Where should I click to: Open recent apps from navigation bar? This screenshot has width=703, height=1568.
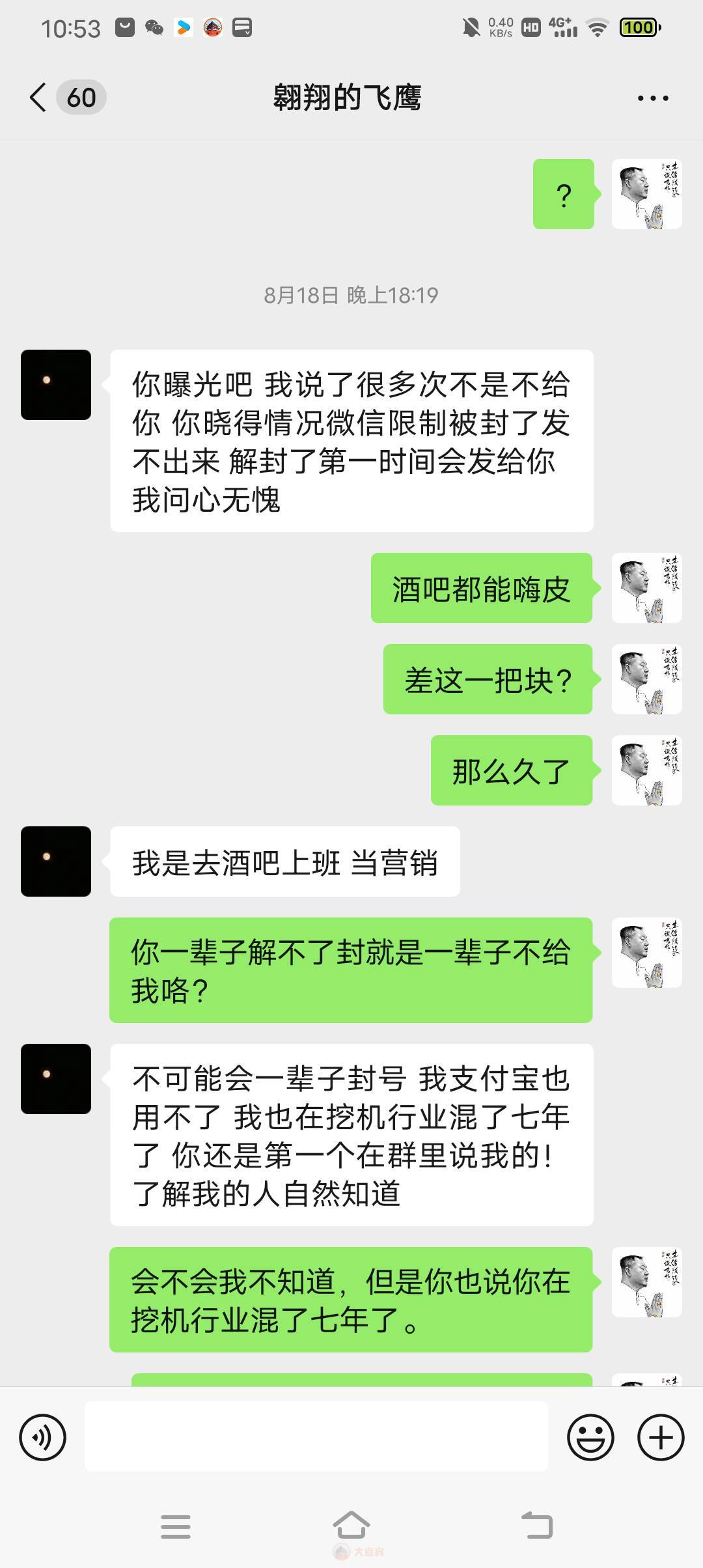(176, 1526)
